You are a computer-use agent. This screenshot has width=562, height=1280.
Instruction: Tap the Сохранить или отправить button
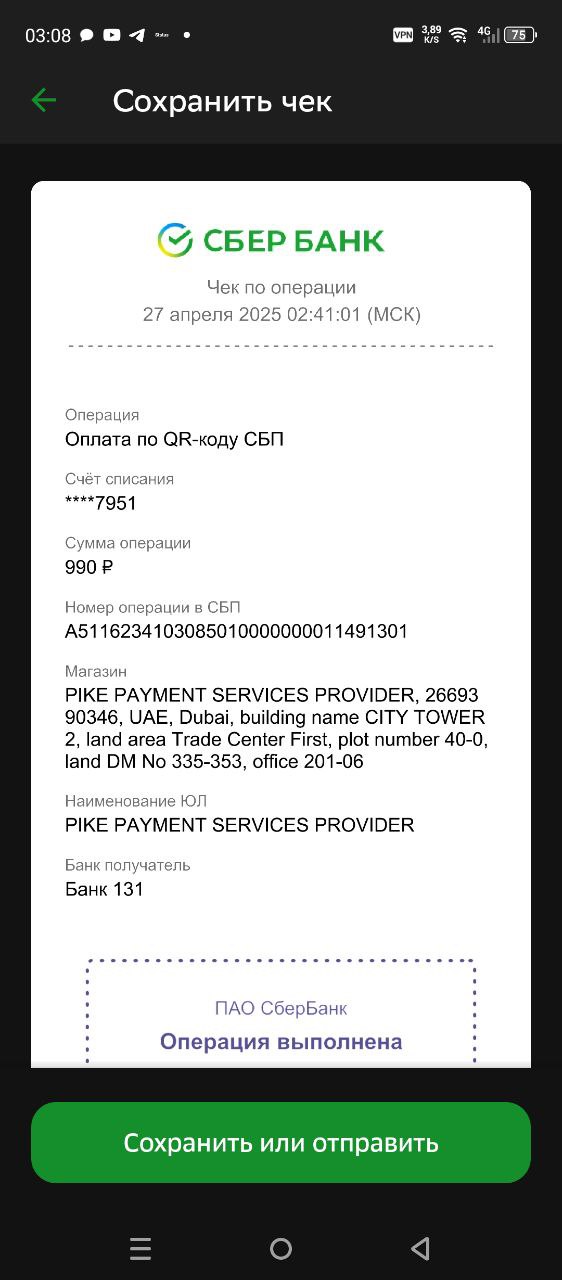pos(281,1142)
